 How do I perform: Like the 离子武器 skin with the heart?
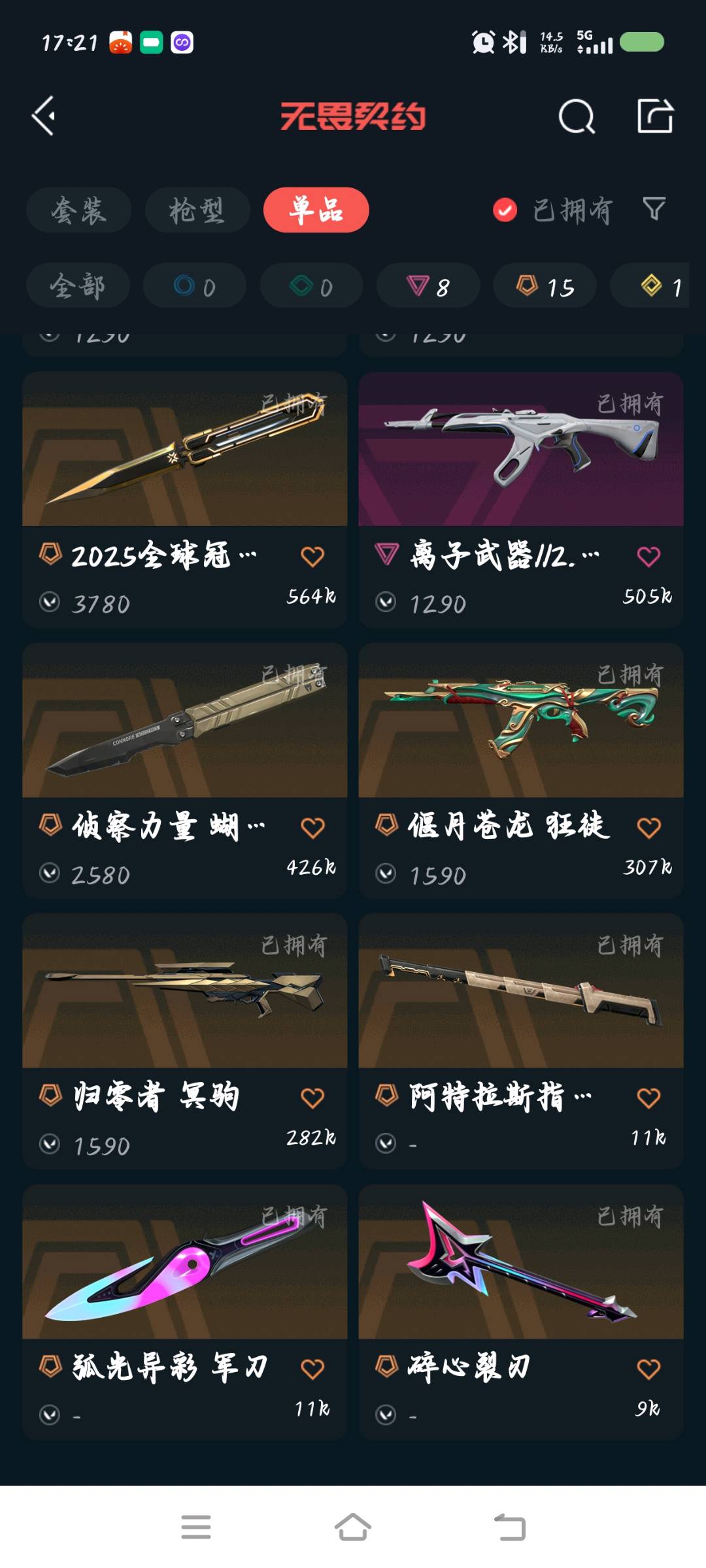point(648,557)
